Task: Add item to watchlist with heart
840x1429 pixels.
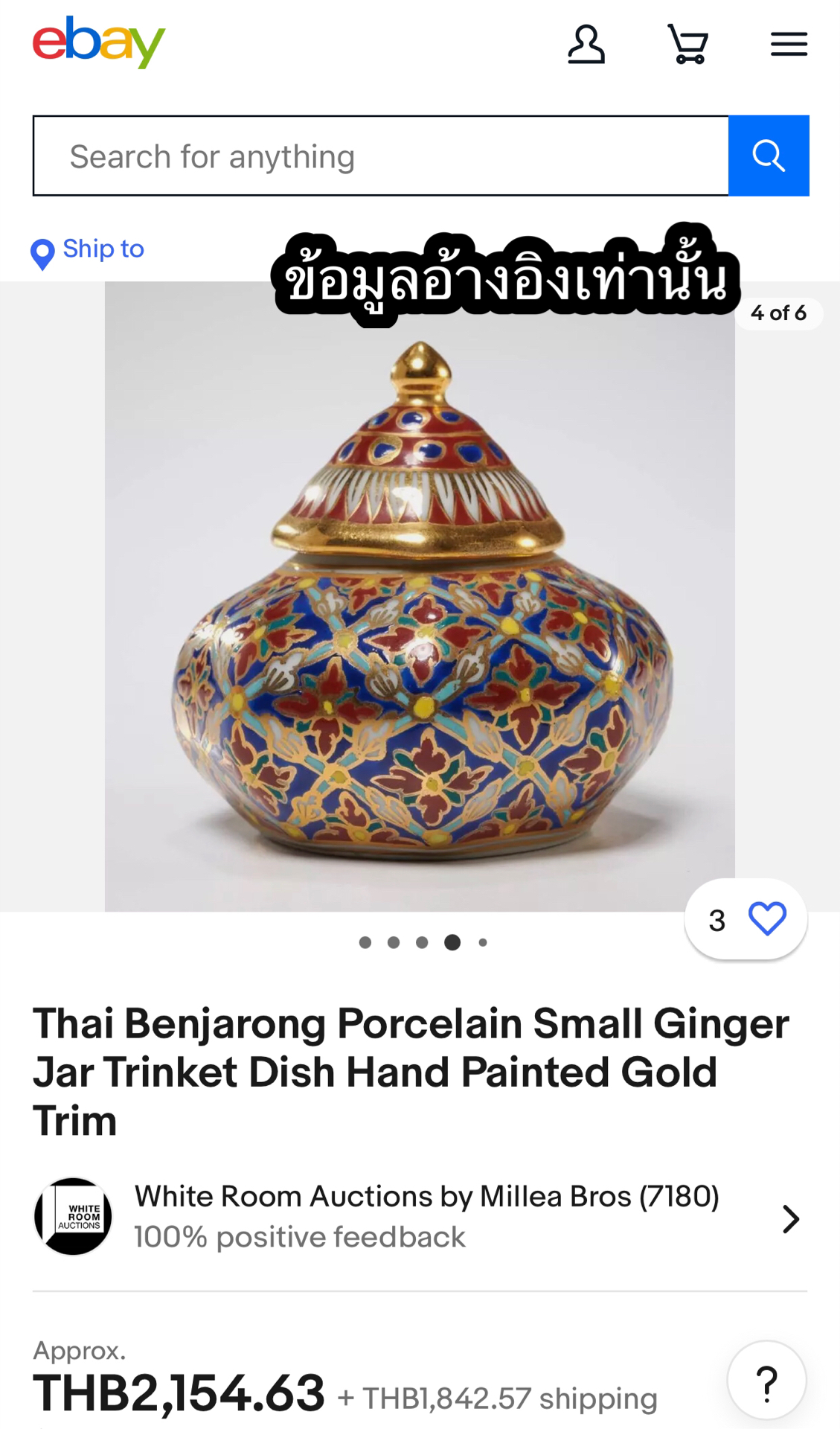Action: click(766, 919)
